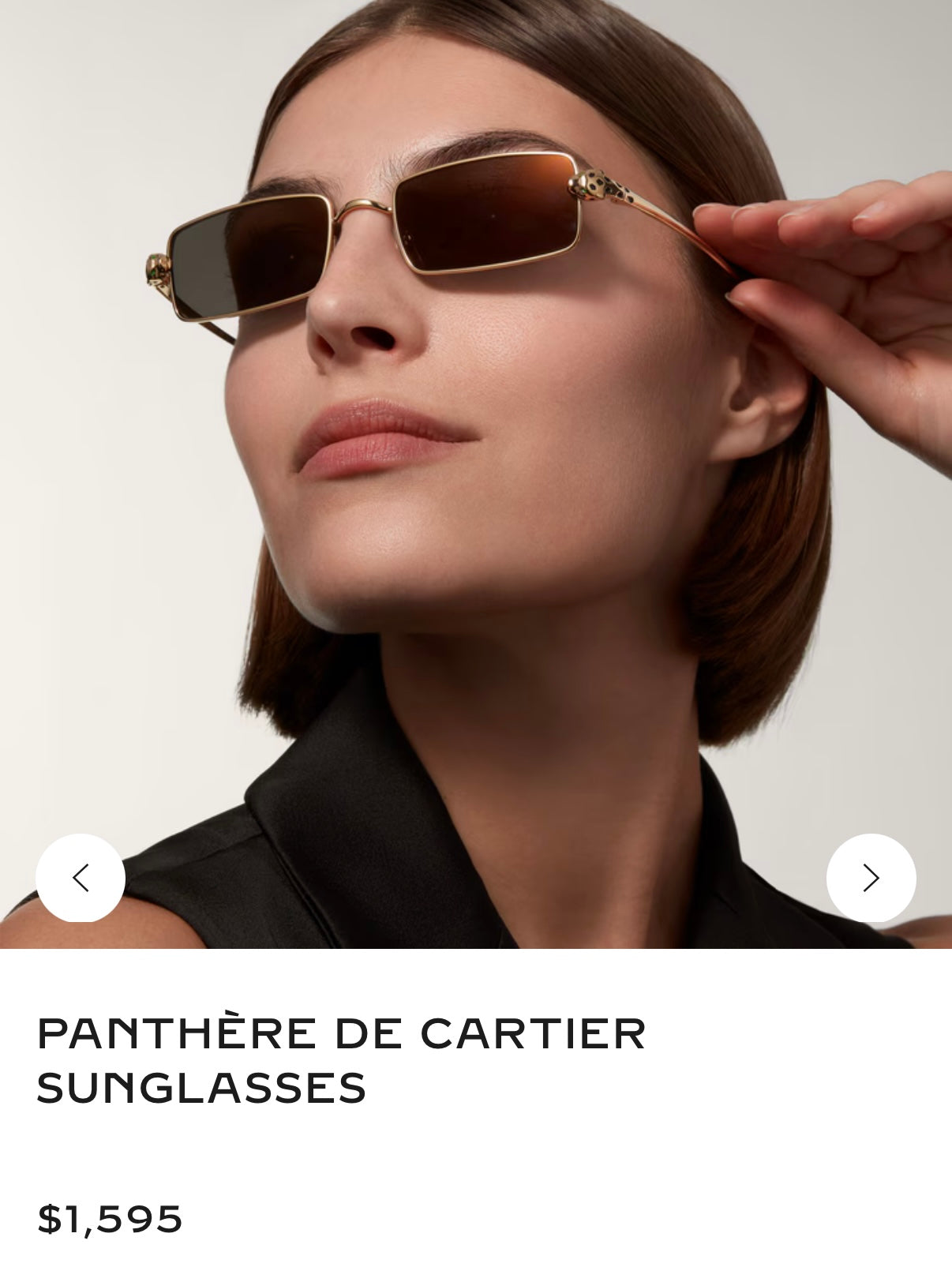Open the model photo in larger view
This screenshot has width=952, height=1282.
tap(474, 474)
